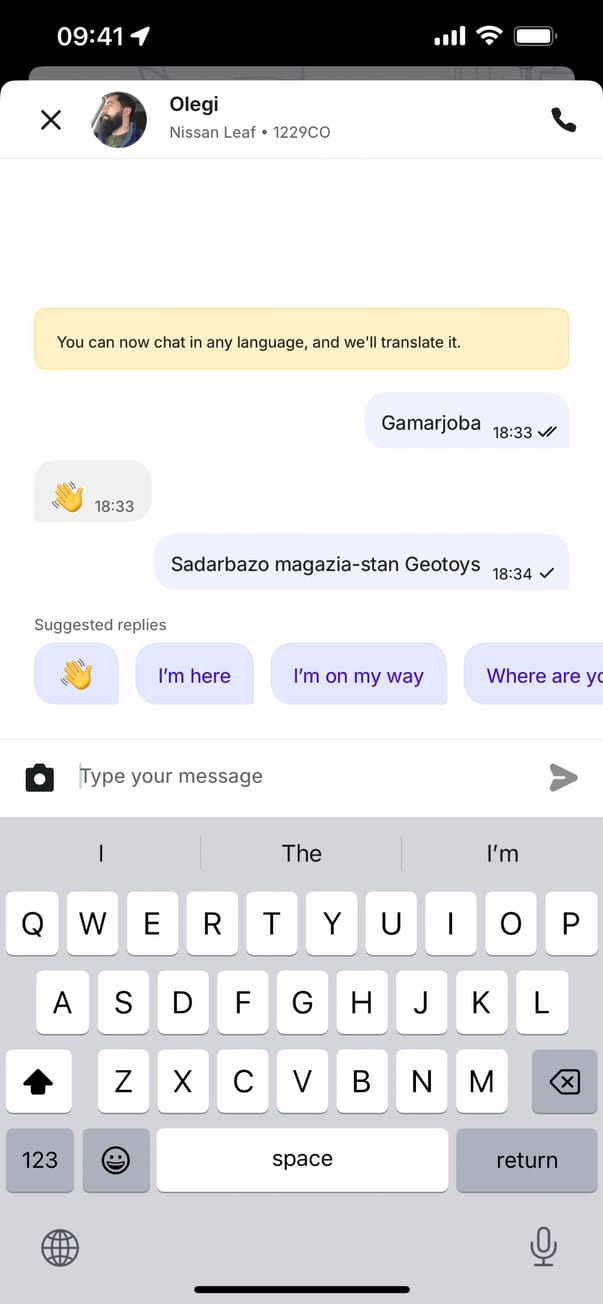Image resolution: width=603 pixels, height=1304 pixels.
Task: Attach a photo with camera icon
Action: pyautogui.click(x=39, y=777)
